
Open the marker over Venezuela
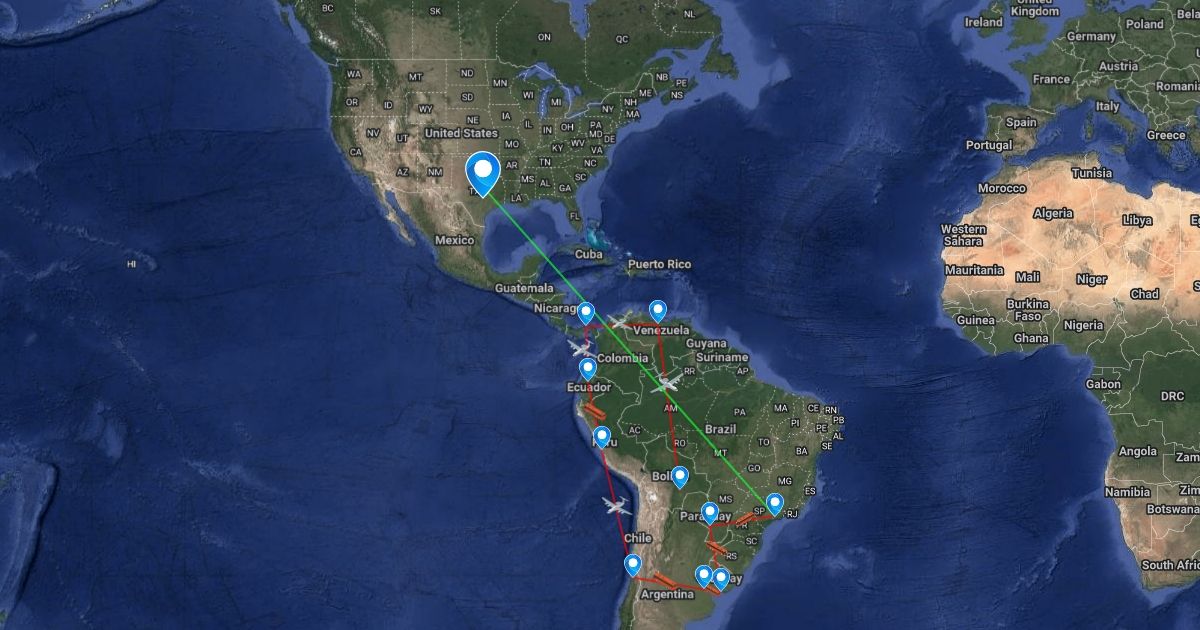point(657,311)
